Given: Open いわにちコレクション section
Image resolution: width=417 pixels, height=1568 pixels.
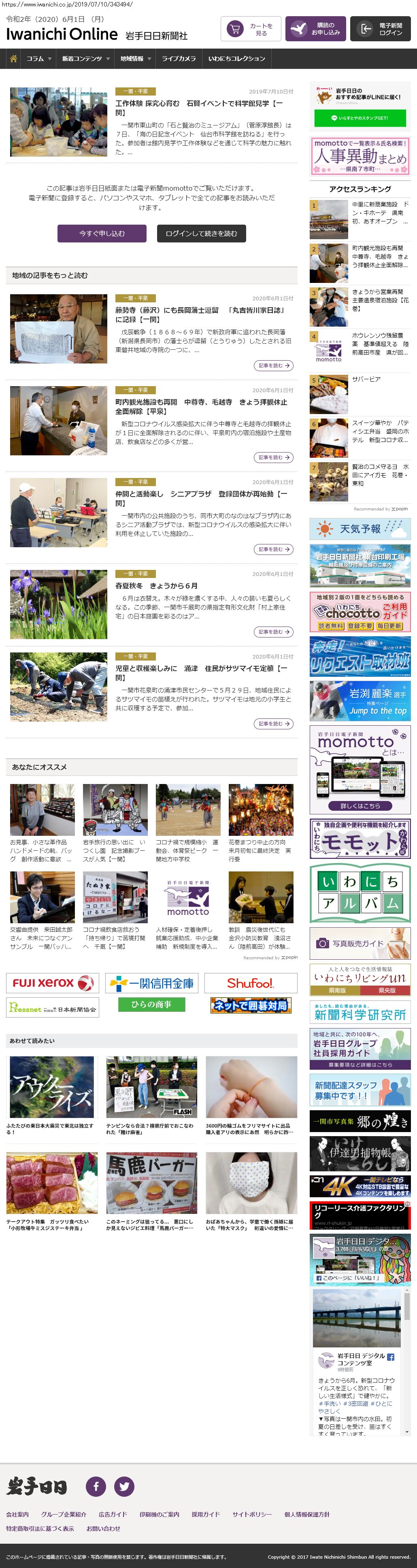Looking at the screenshot, I should tap(236, 59).
